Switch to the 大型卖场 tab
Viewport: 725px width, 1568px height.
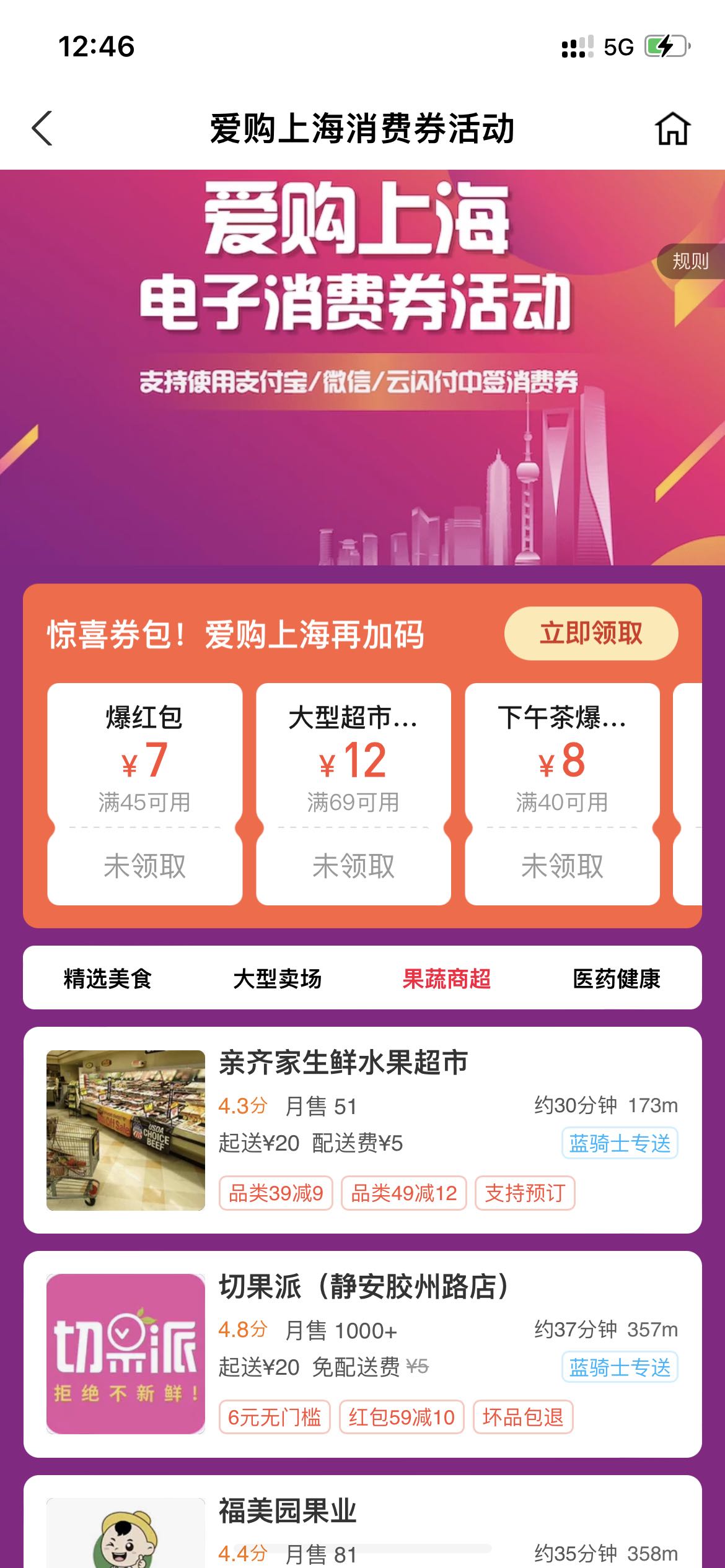(278, 978)
